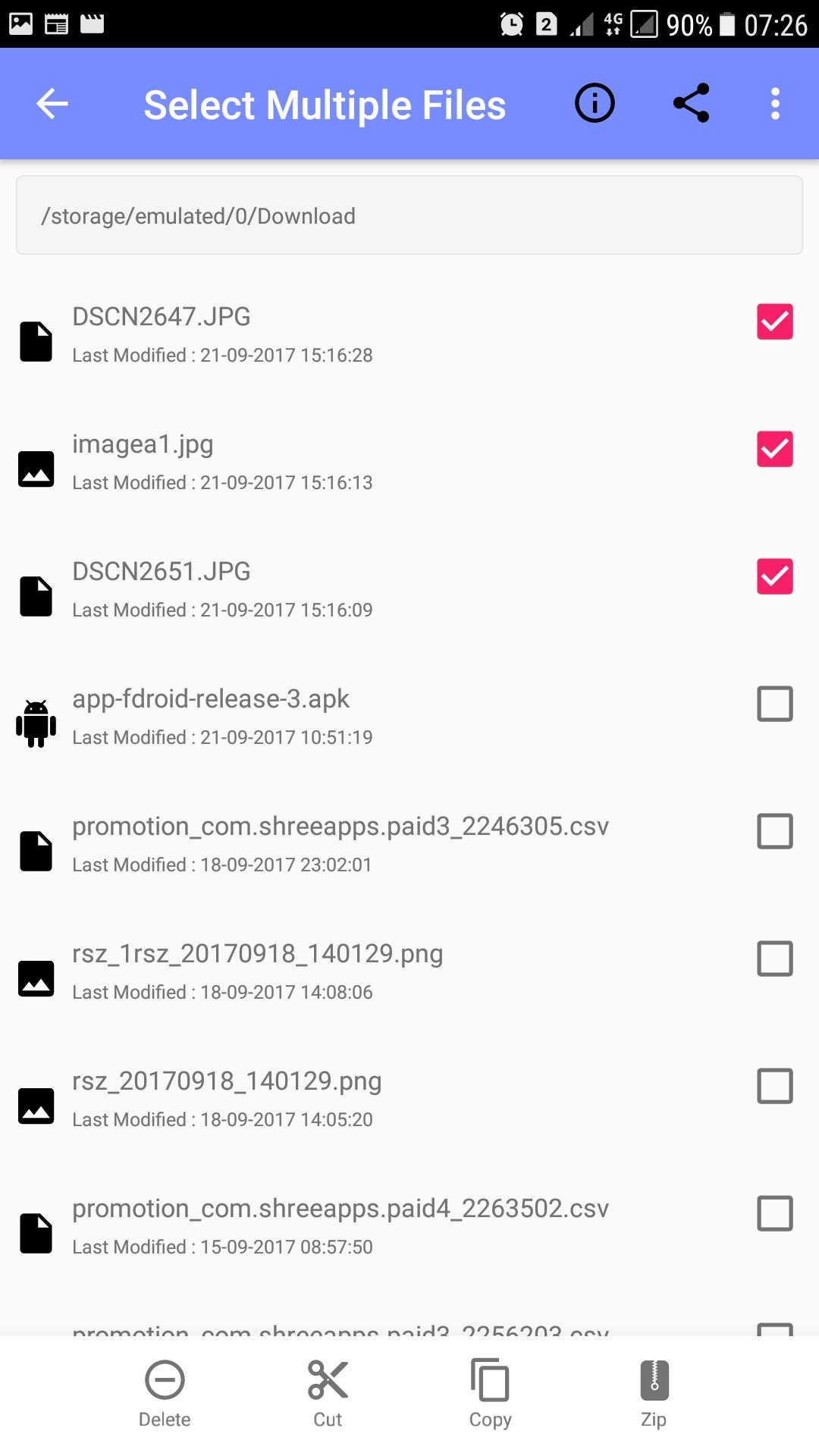Image resolution: width=819 pixels, height=1456 pixels.
Task: Zip the selected files
Action: (654, 1394)
